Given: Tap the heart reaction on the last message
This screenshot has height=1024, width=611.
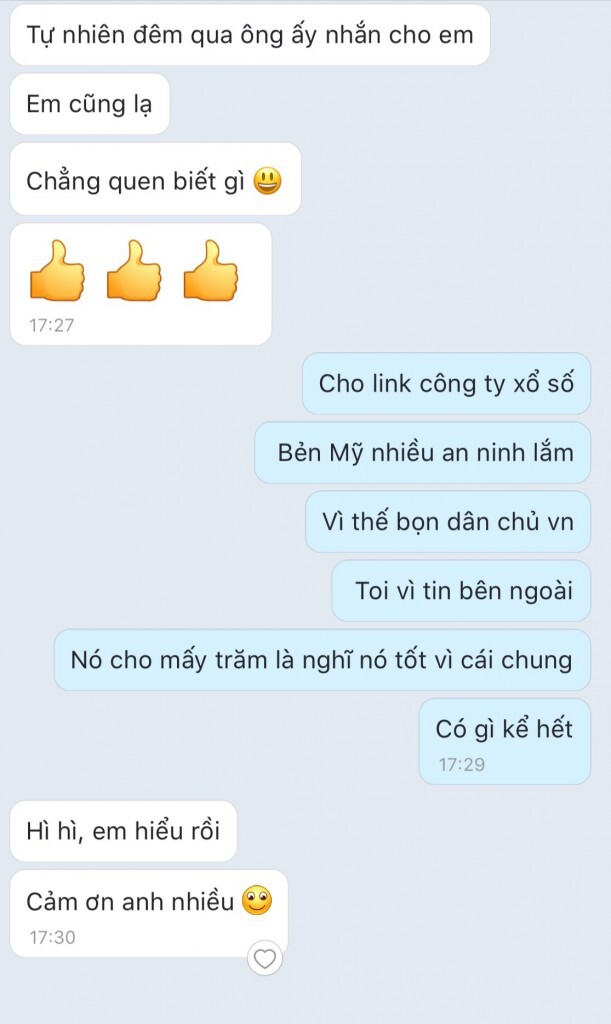Looking at the screenshot, I should pyautogui.click(x=264, y=959).
